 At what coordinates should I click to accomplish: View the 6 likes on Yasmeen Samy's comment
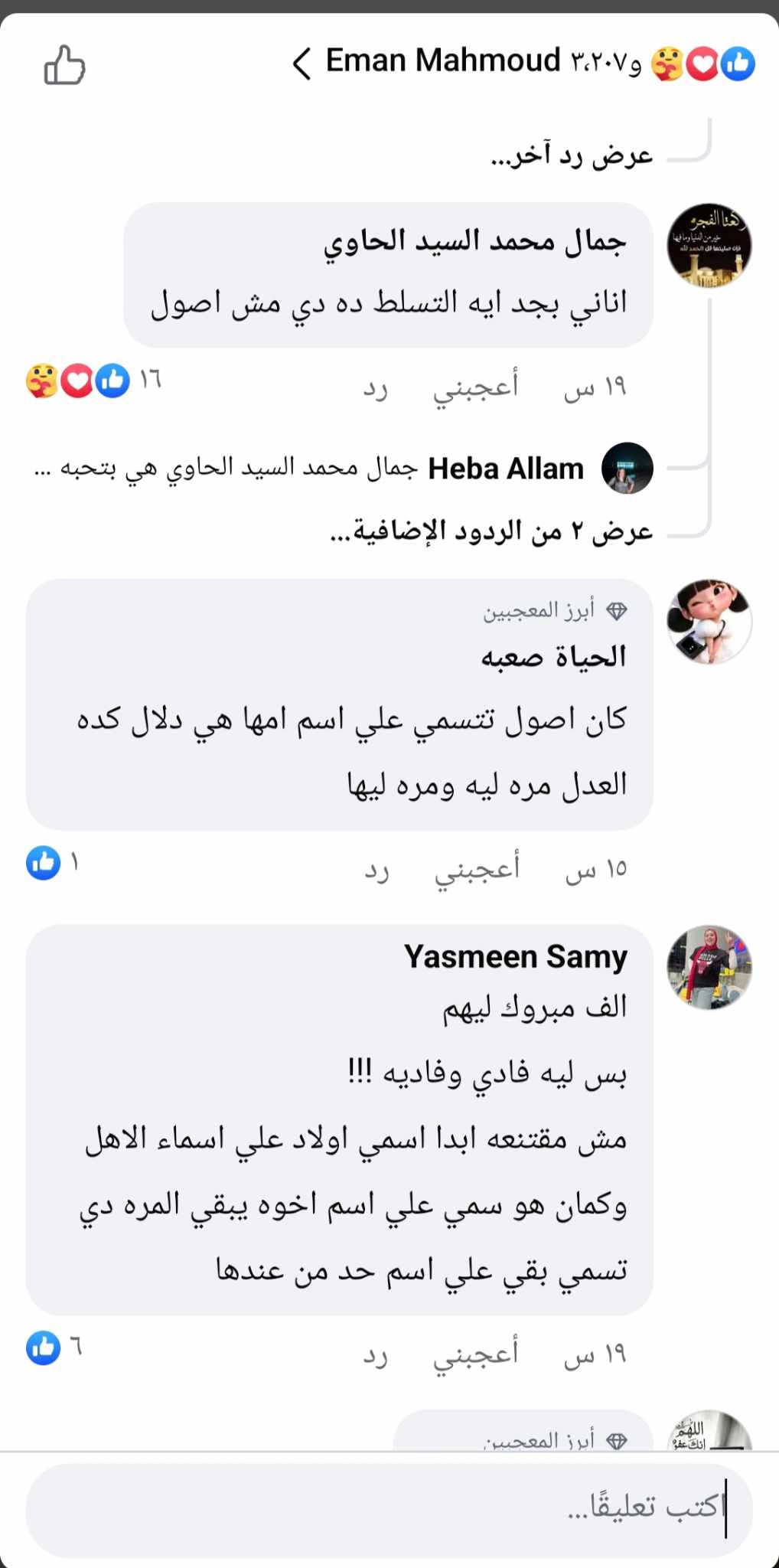pyautogui.click(x=54, y=1347)
